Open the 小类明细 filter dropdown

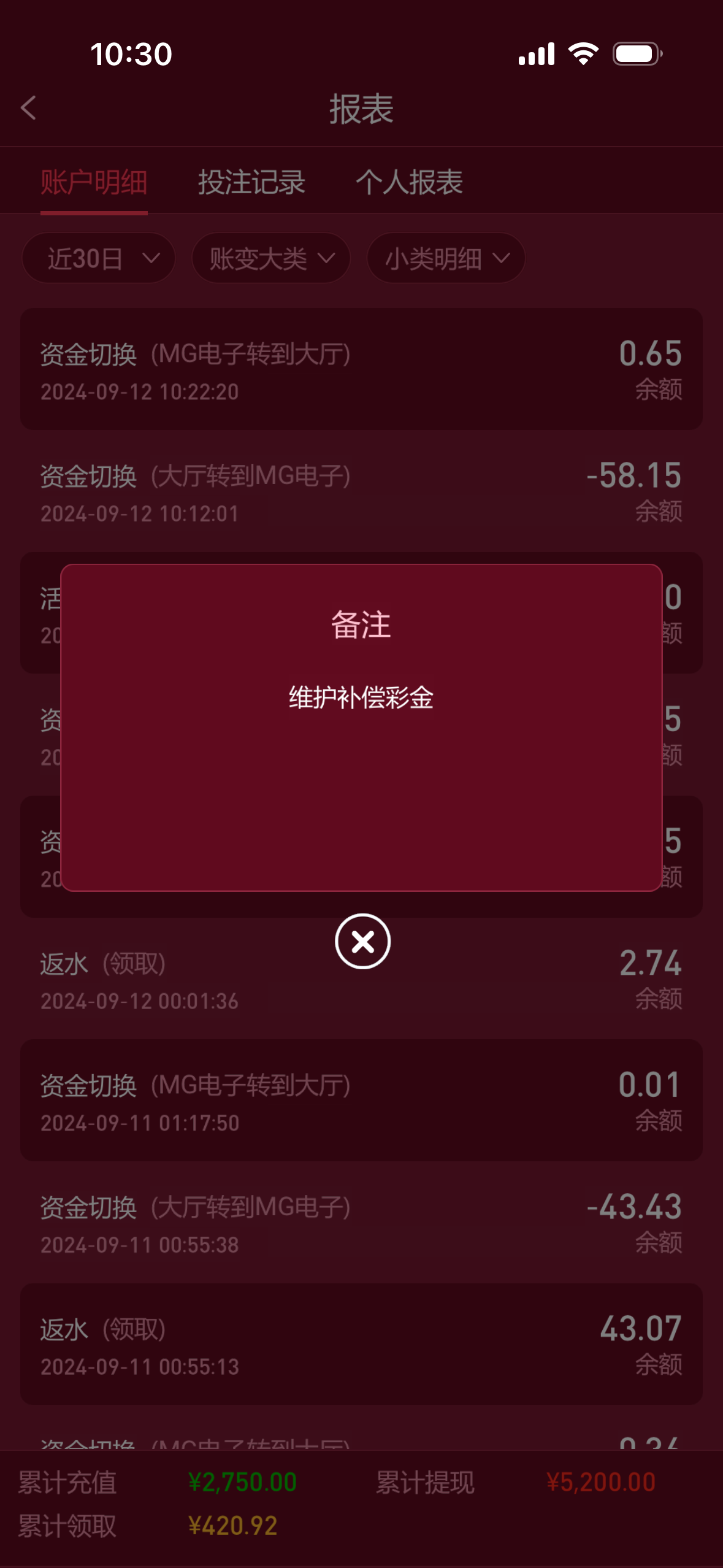[445, 258]
